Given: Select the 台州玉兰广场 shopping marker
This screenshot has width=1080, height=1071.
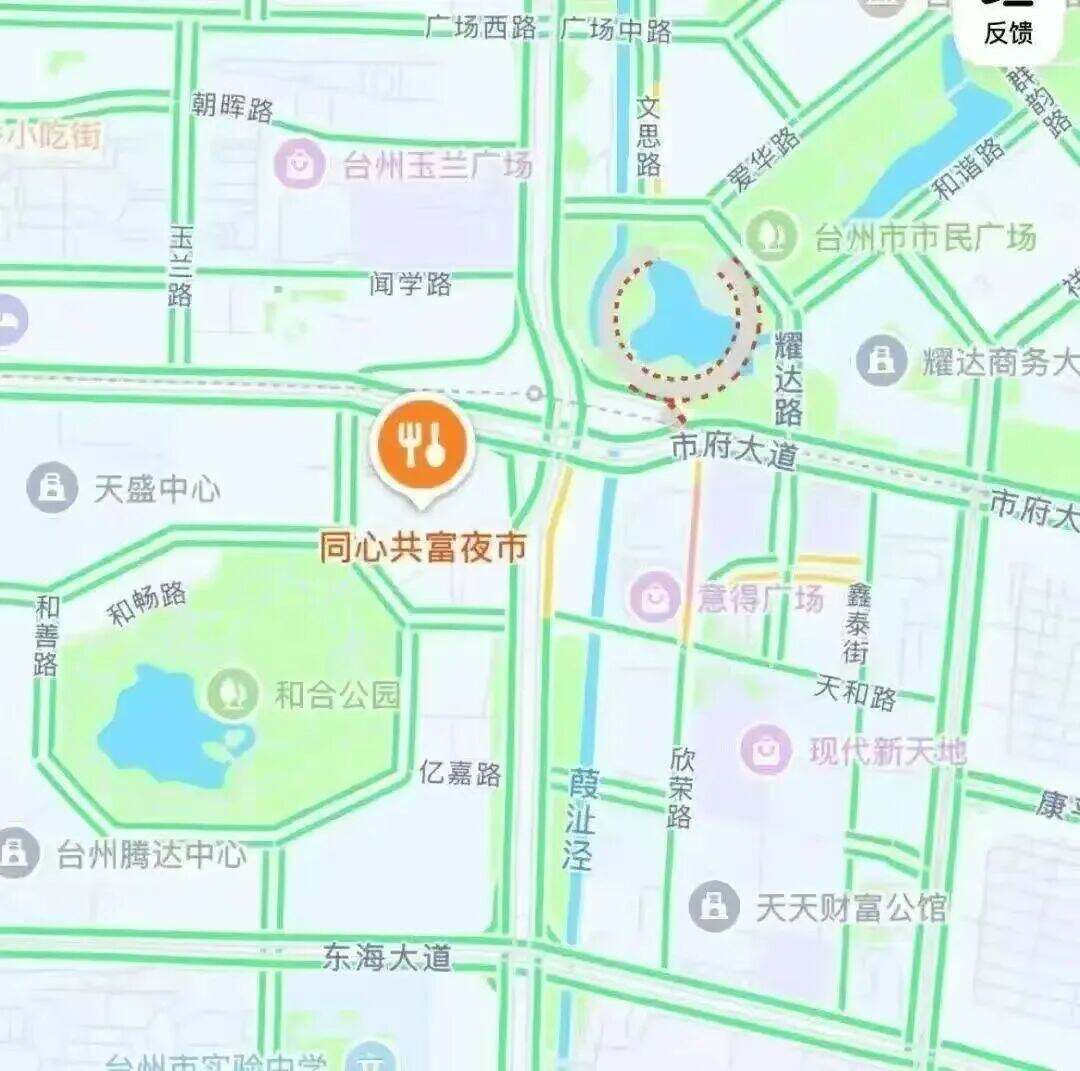Looking at the screenshot, I should tap(298, 164).
